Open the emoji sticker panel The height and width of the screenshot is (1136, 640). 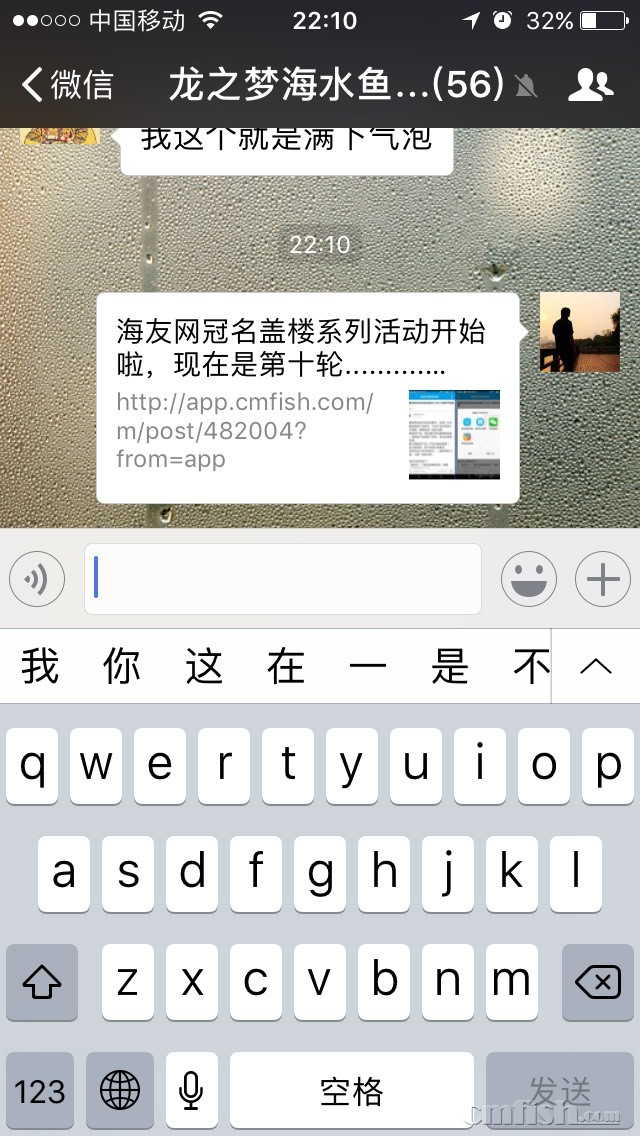pyautogui.click(x=528, y=579)
